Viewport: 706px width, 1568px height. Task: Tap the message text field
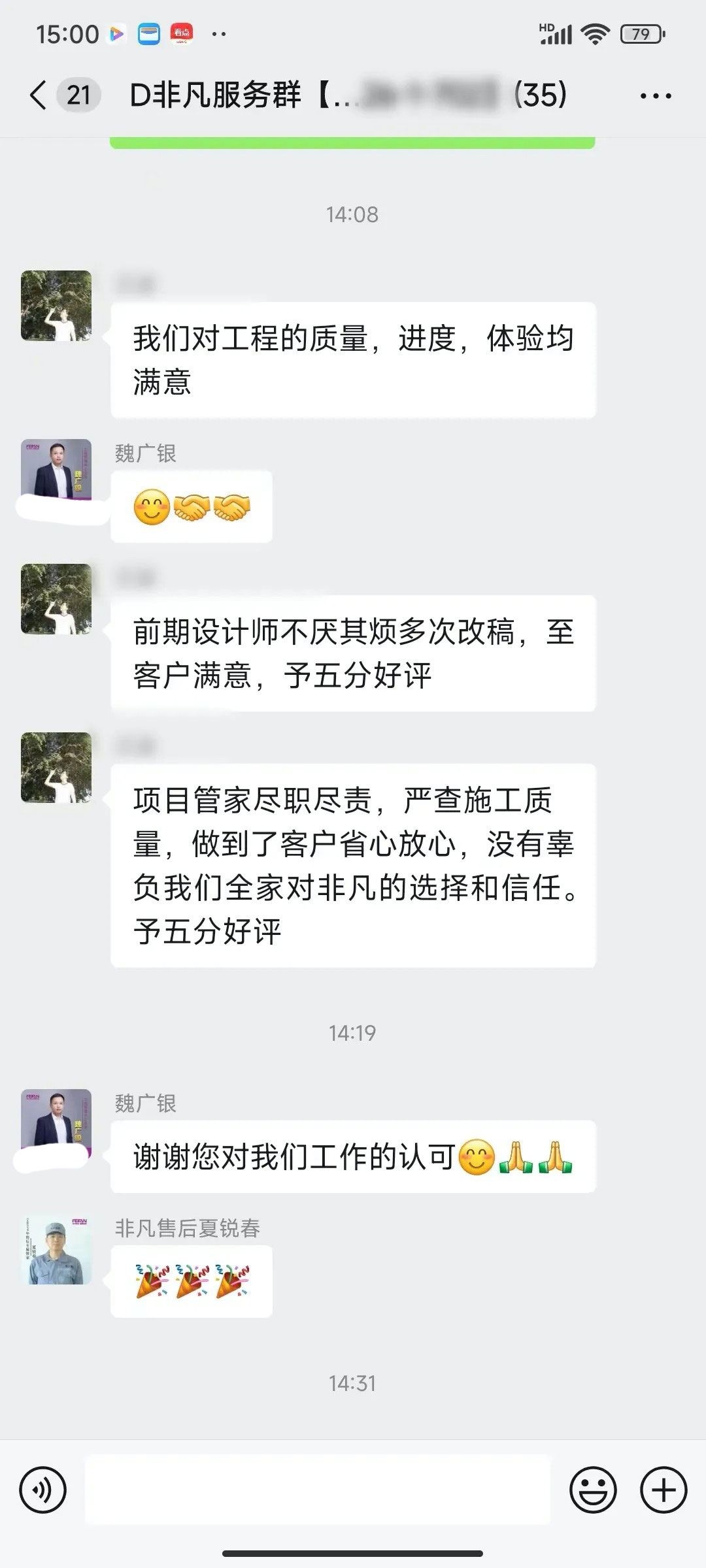[318, 1490]
